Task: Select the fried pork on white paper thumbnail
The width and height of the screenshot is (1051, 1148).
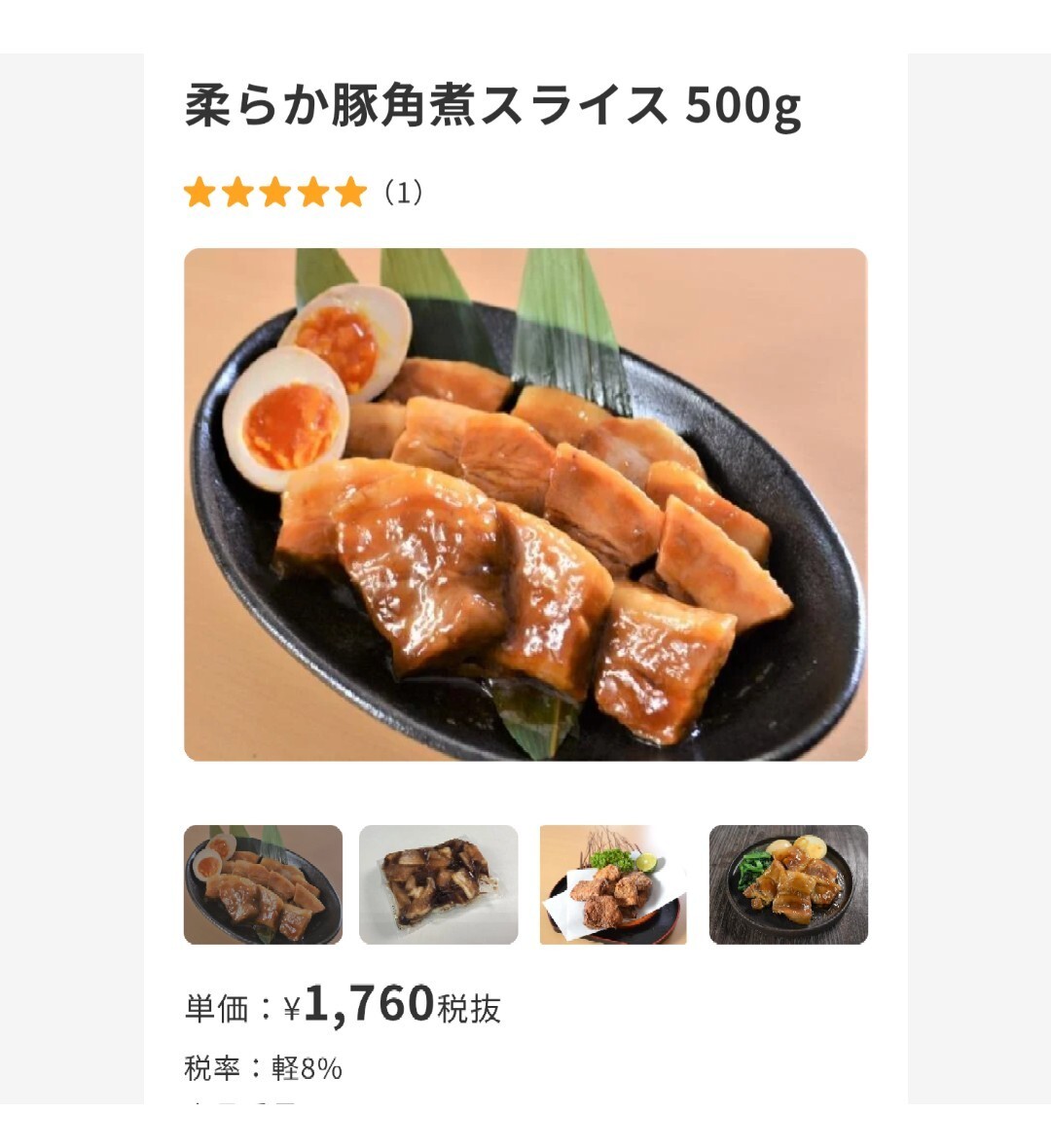Action: pyautogui.click(x=613, y=884)
